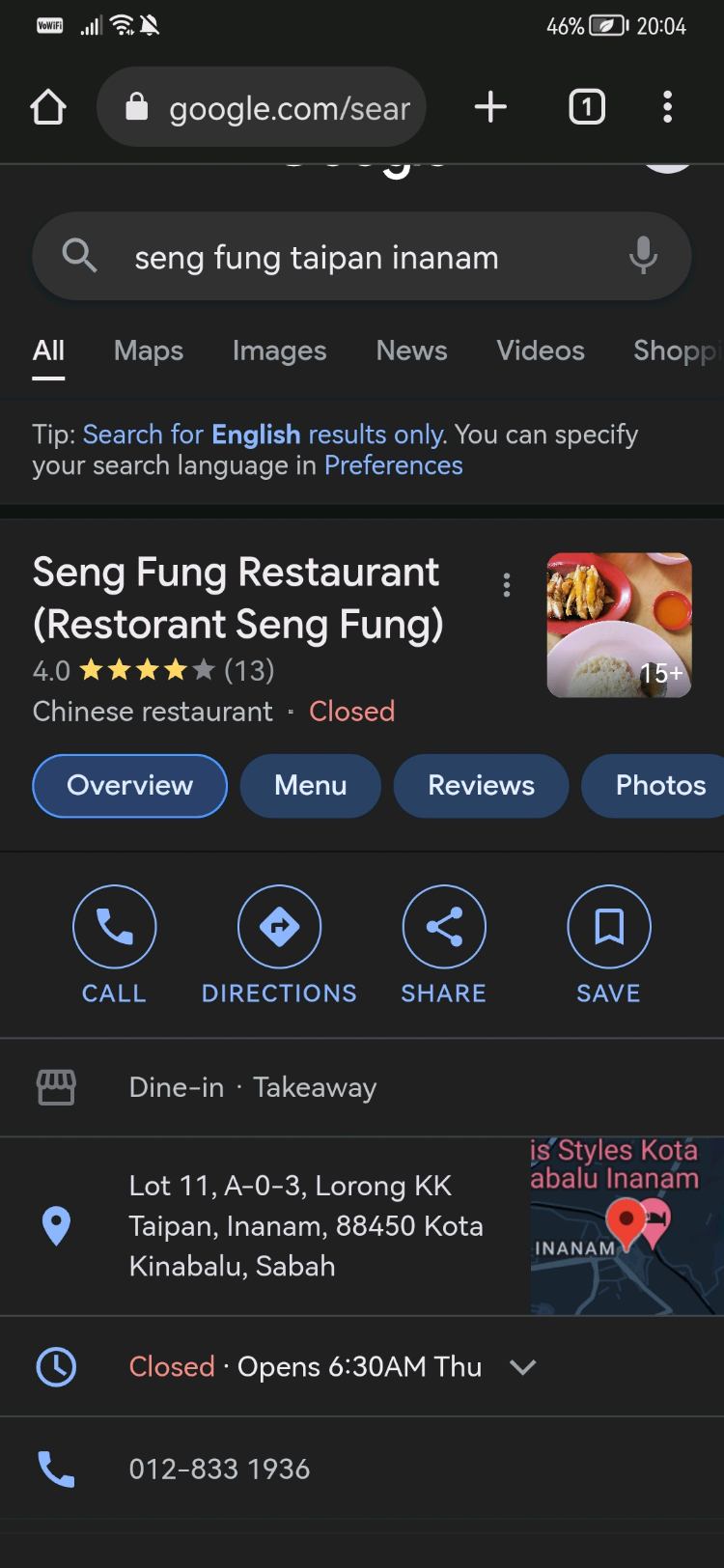Show the restaurant Reviews

click(481, 786)
